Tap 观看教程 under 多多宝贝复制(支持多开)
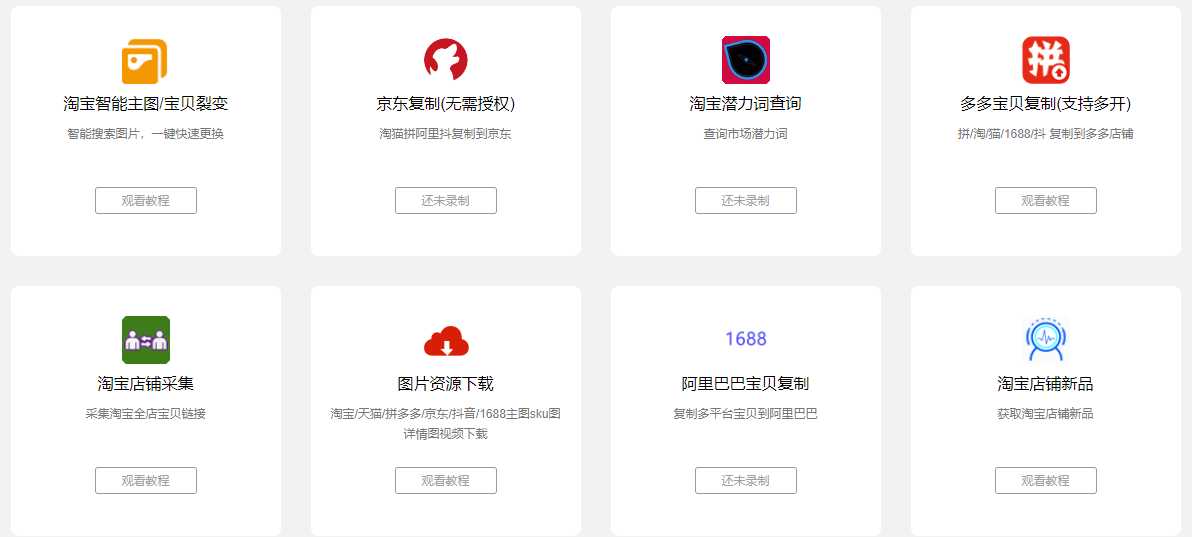This screenshot has height=537, width=1192. point(1046,200)
